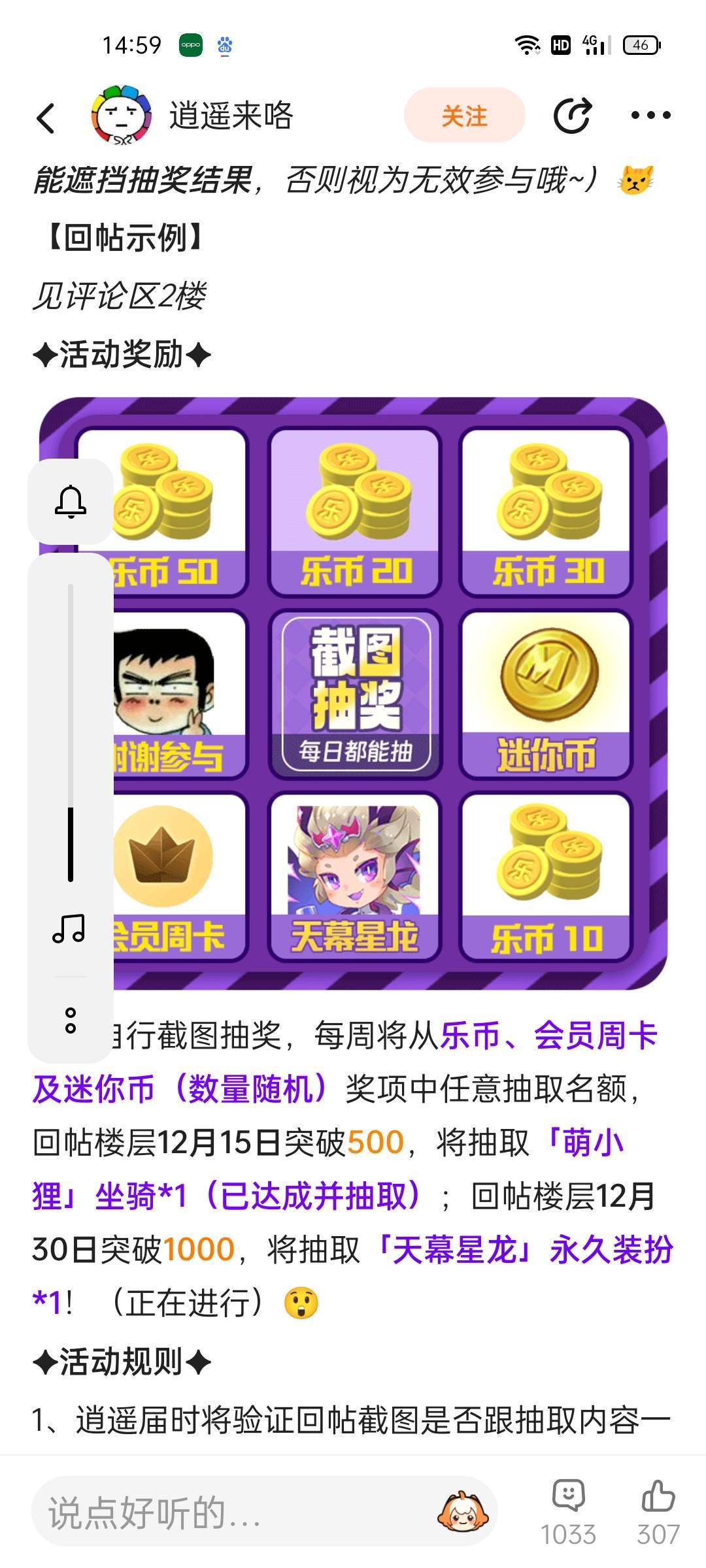Screen dimensions: 706x1568
Task: Tap the music note media icon
Action: (x=69, y=928)
